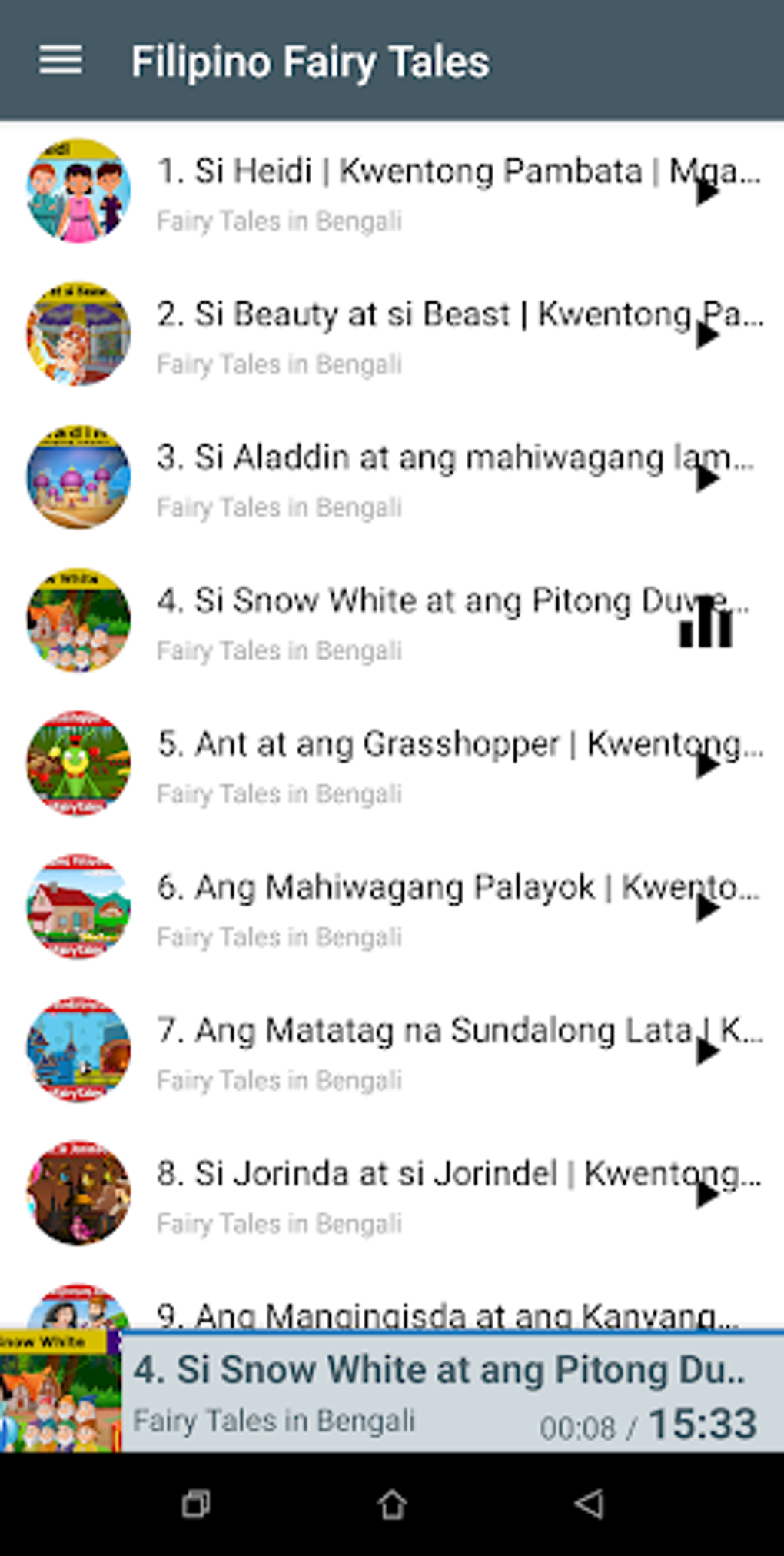
Task: Tap the Android home button
Action: coord(390,1504)
